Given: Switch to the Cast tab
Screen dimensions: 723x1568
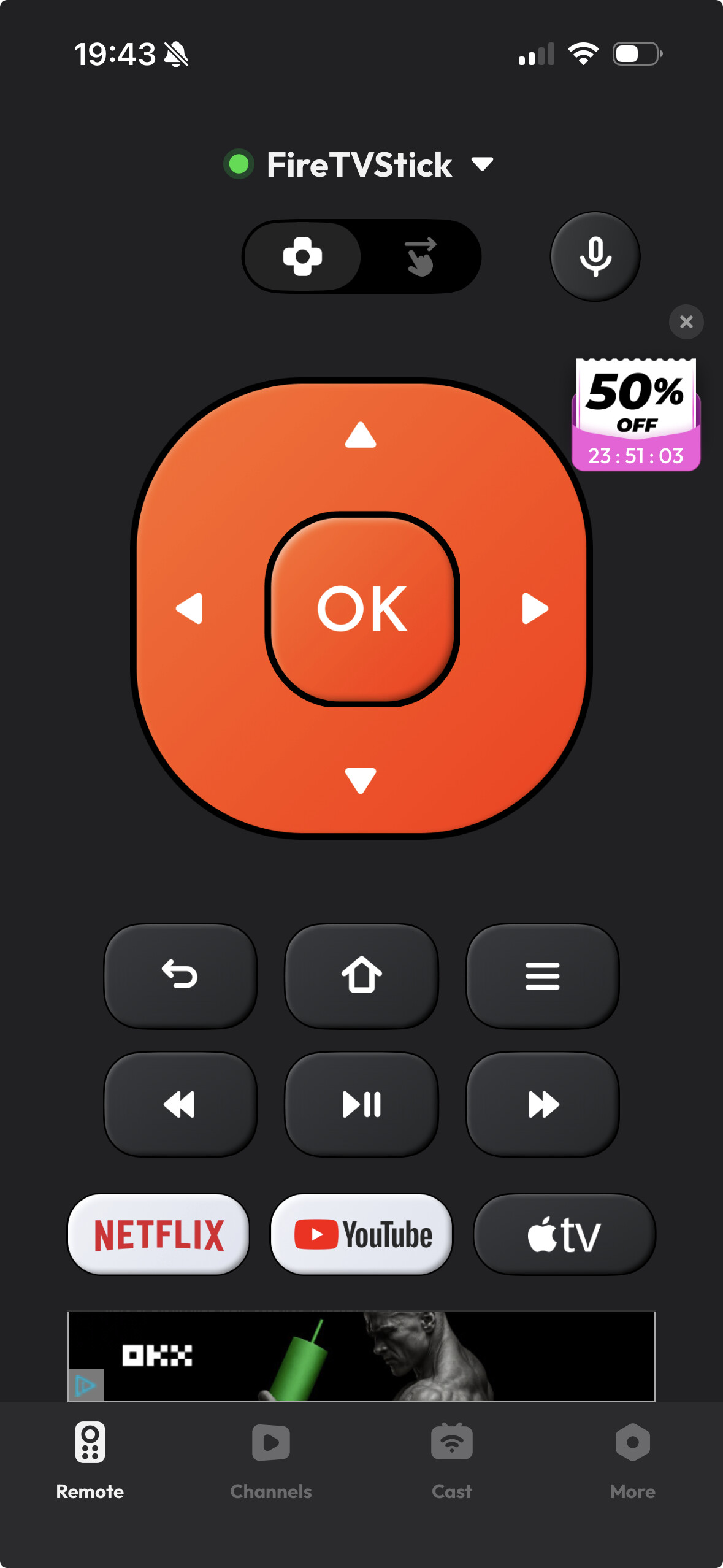Looking at the screenshot, I should click(x=452, y=1460).
